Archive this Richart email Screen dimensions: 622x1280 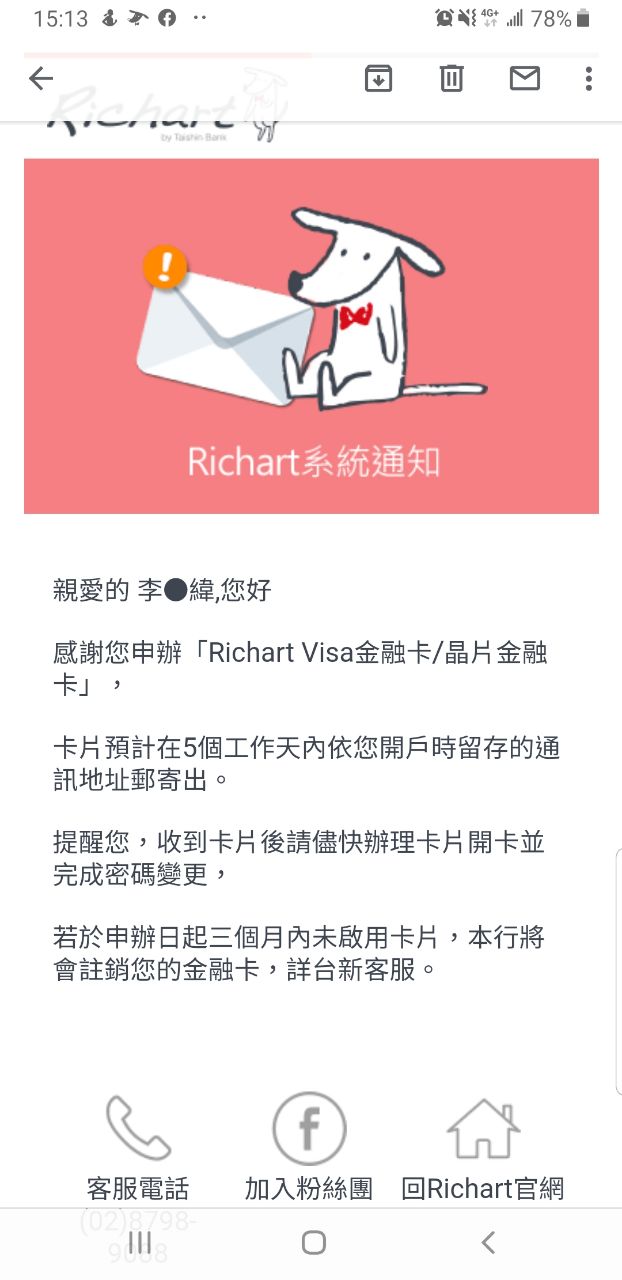click(x=378, y=78)
